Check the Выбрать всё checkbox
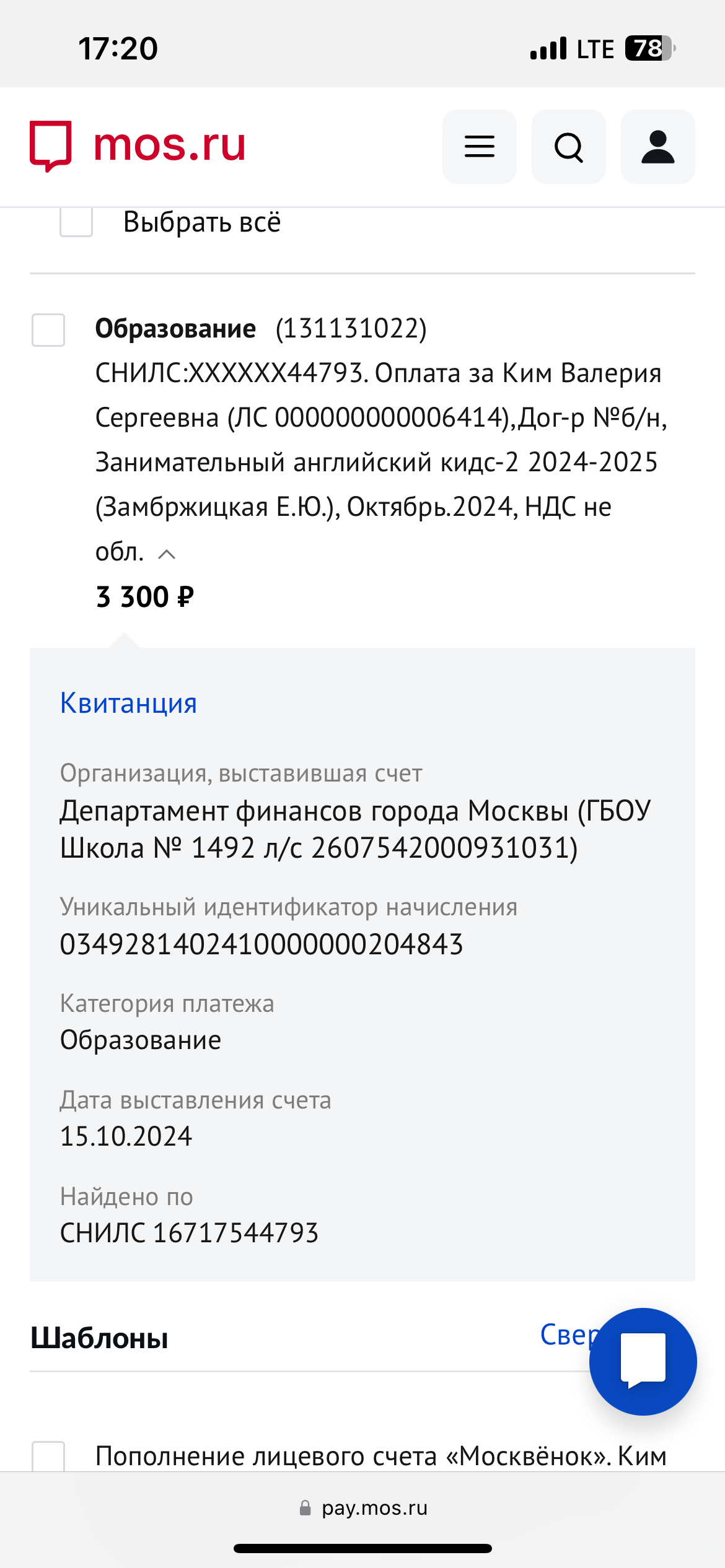Viewport: 725px width, 1568px height. pos(76,221)
